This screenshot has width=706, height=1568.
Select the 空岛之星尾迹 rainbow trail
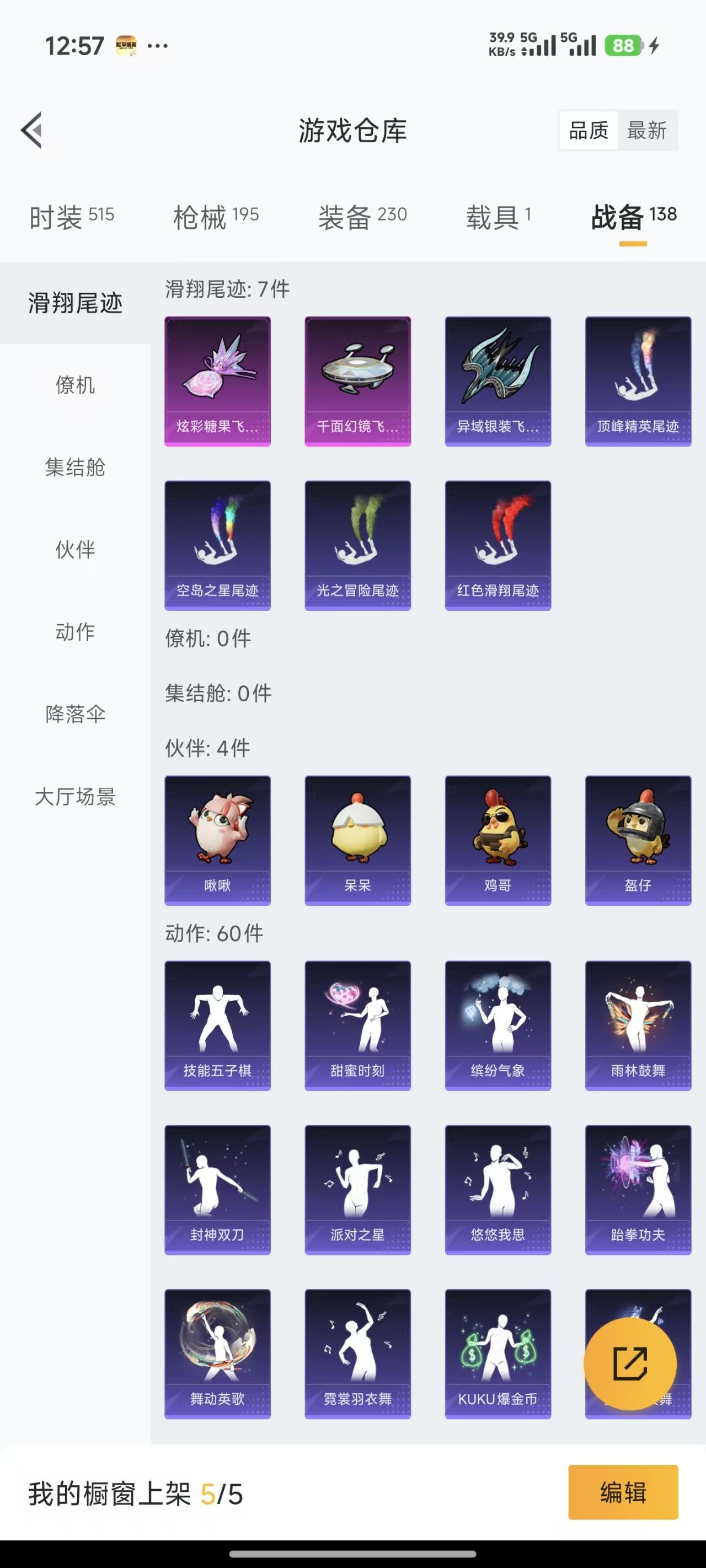217,545
